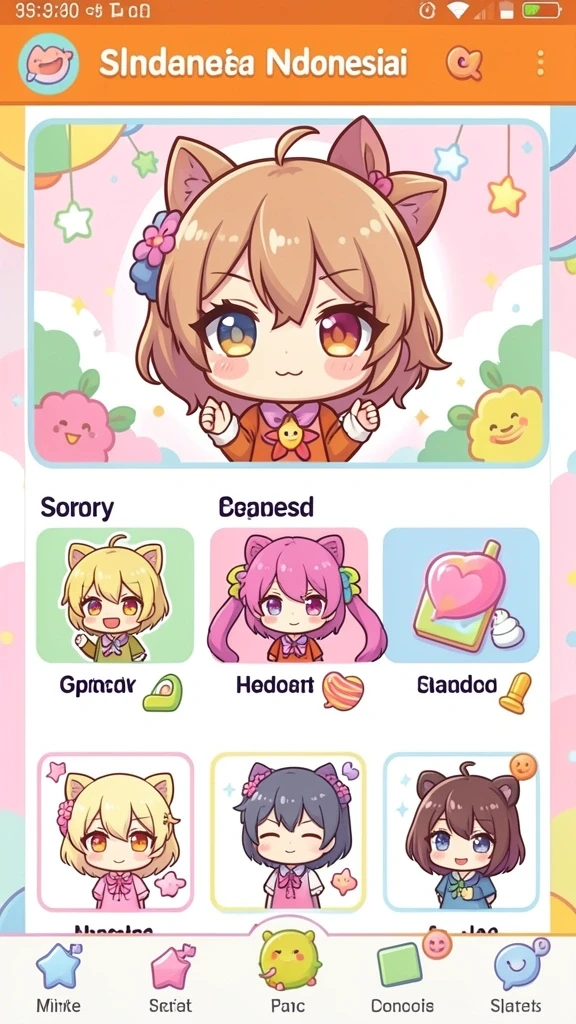This screenshot has height=1024, width=576.
Task: Switch to the Minte tab
Action: 58,978
